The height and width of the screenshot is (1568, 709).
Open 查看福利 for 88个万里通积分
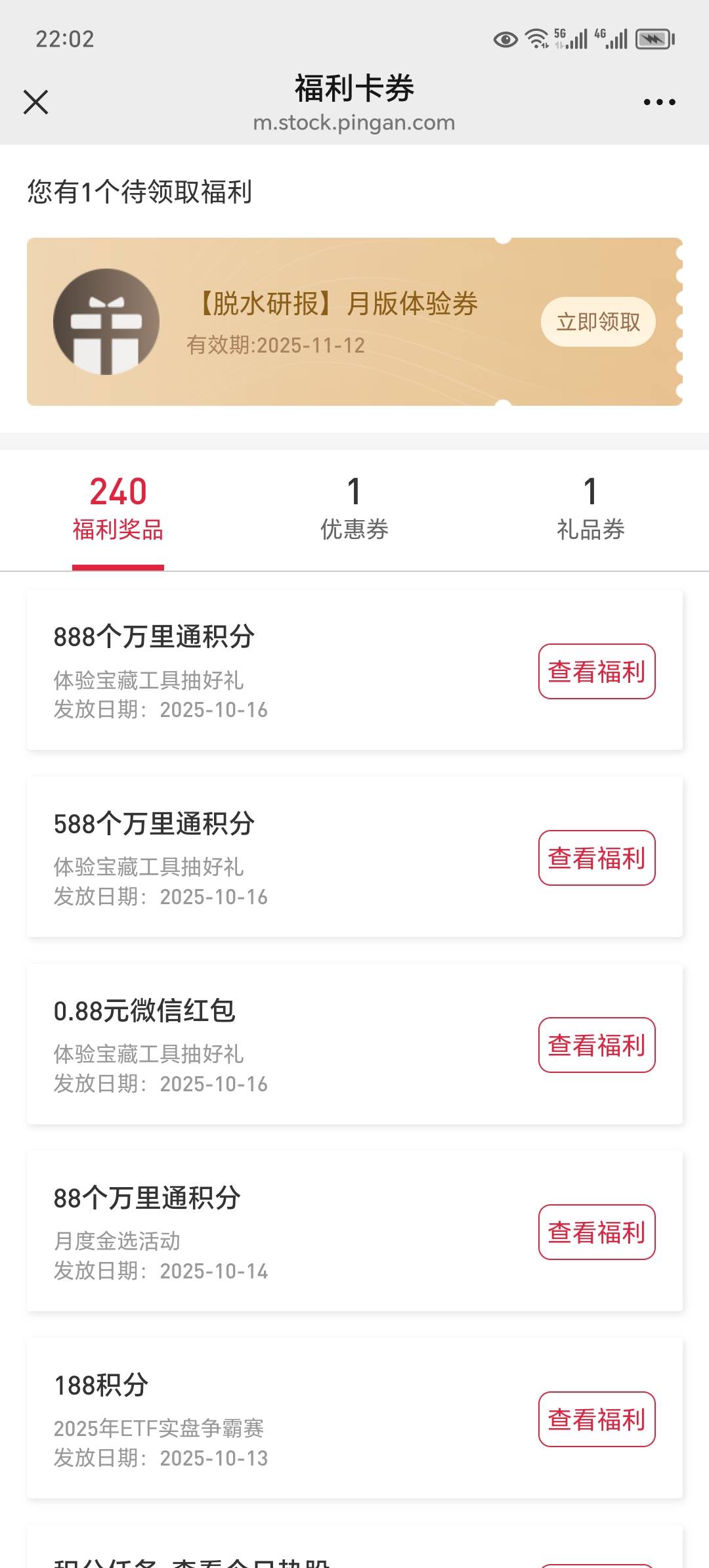[x=597, y=1232]
